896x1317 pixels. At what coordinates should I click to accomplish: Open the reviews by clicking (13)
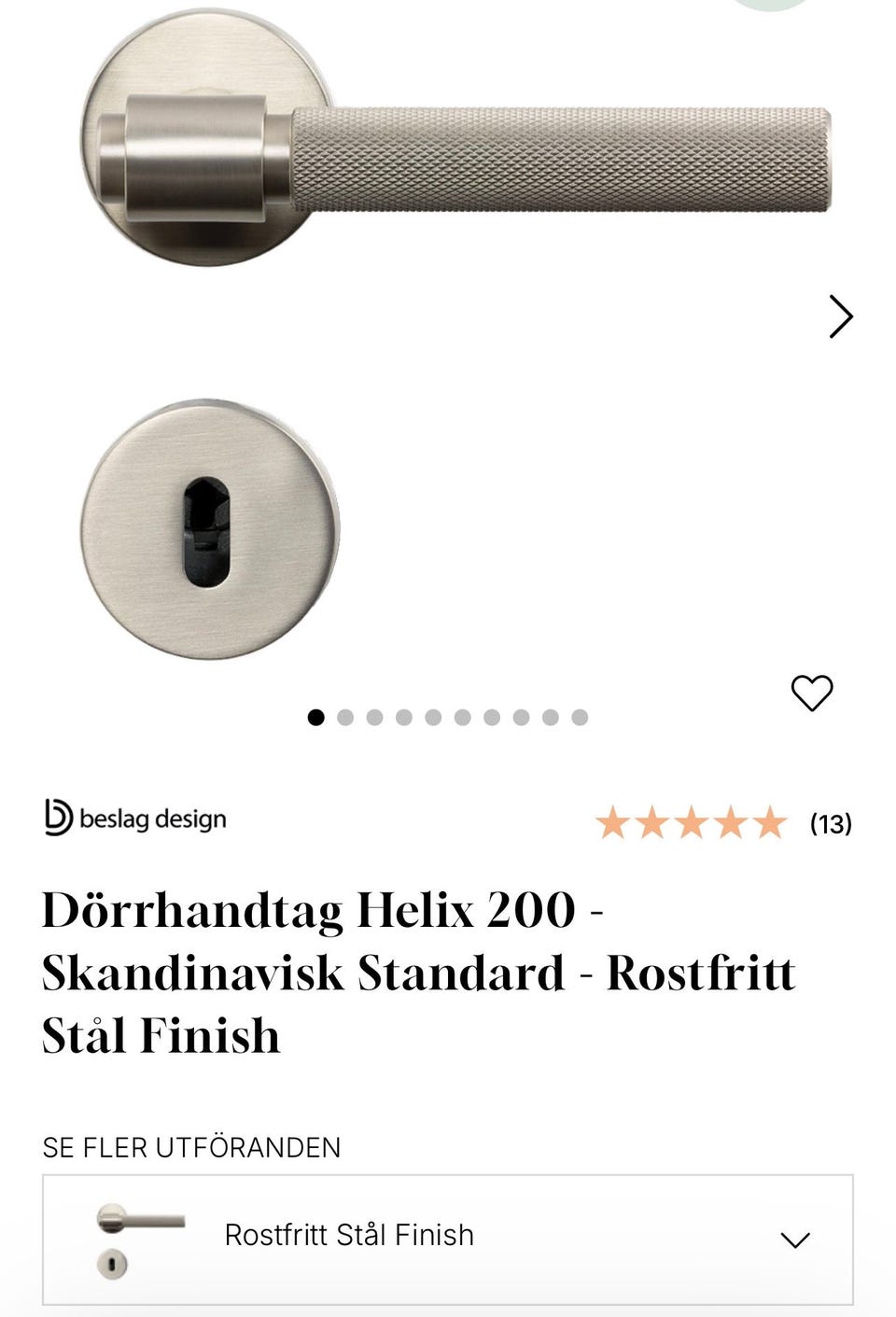click(x=829, y=823)
